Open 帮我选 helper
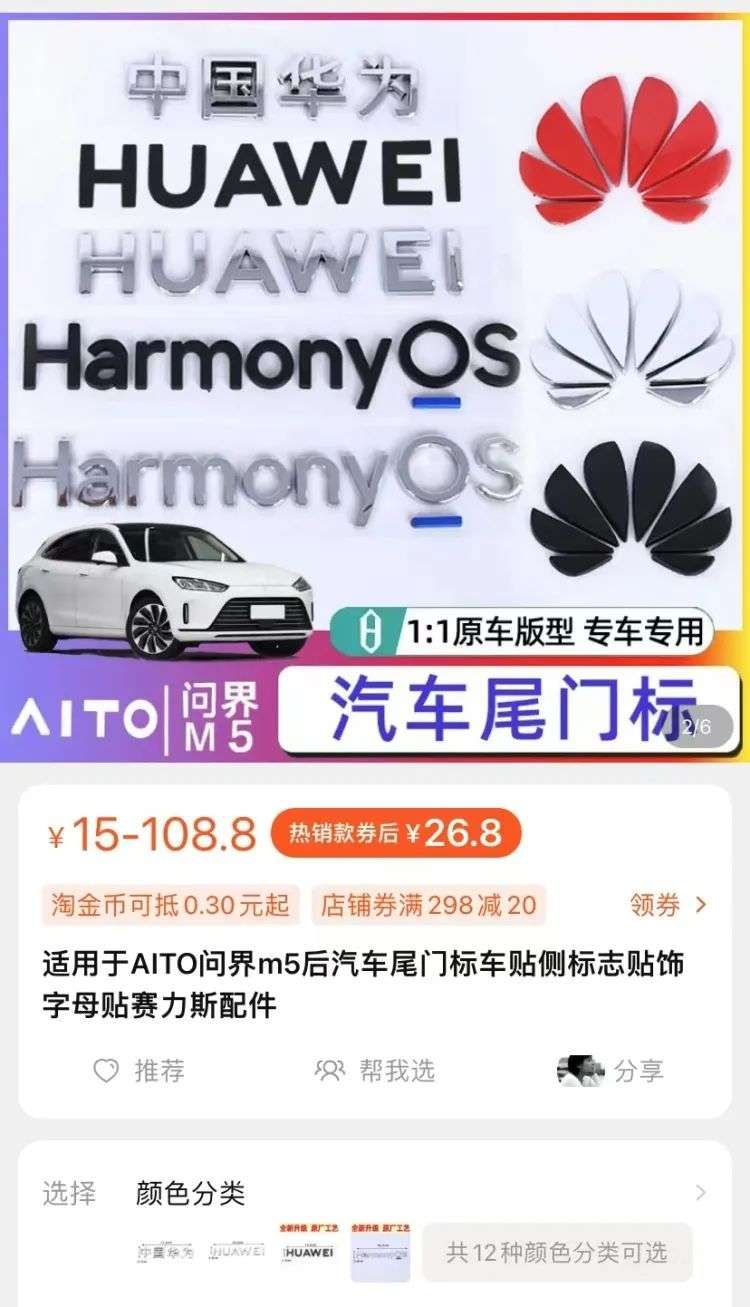The height and width of the screenshot is (1307, 750). [375, 1071]
